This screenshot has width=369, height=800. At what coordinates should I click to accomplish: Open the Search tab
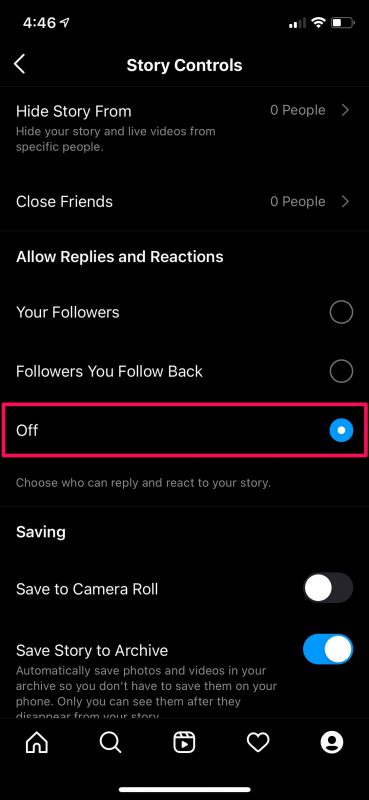pyautogui.click(x=110, y=743)
